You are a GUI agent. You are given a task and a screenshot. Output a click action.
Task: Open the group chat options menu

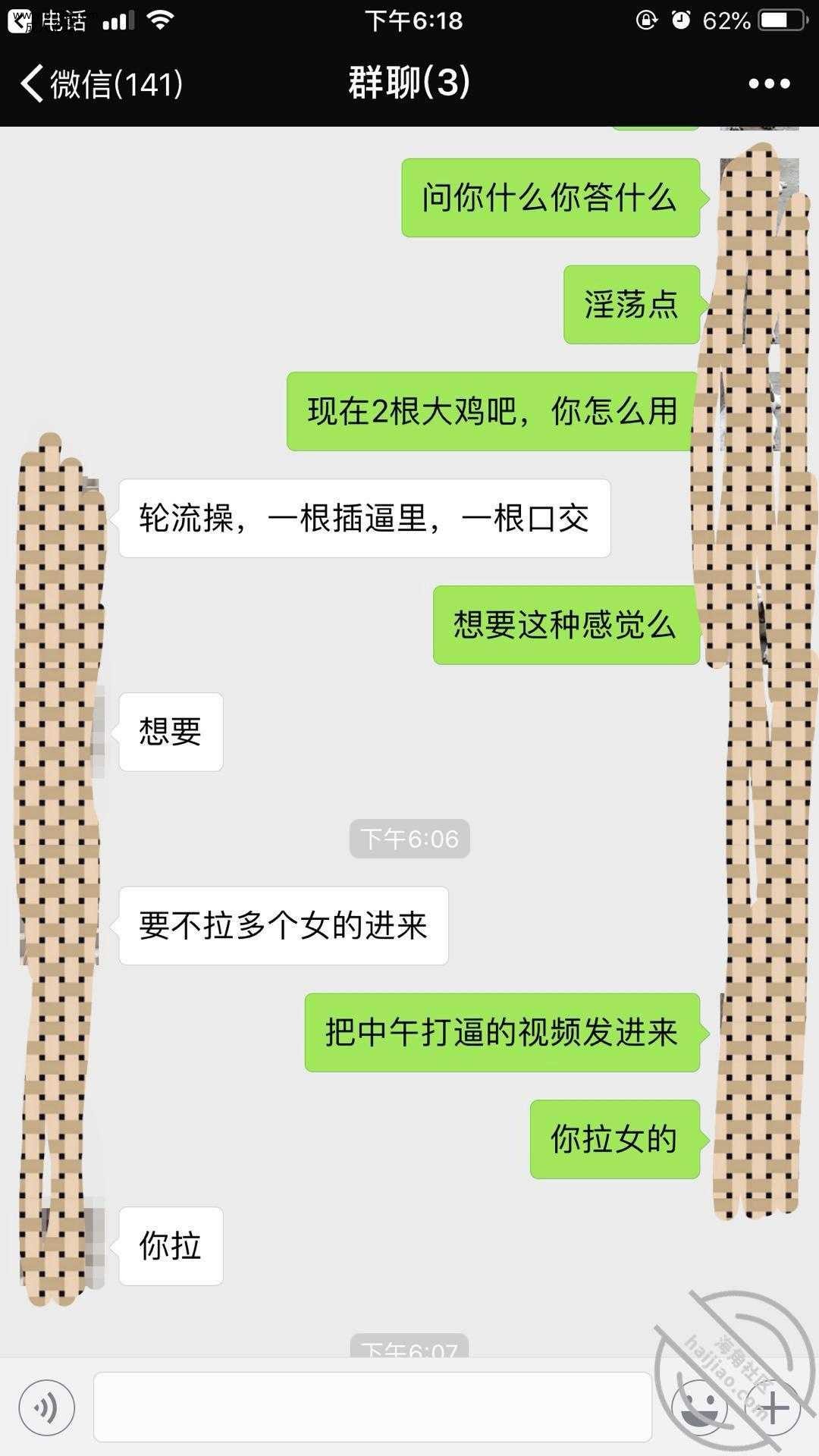pyautogui.click(x=769, y=83)
